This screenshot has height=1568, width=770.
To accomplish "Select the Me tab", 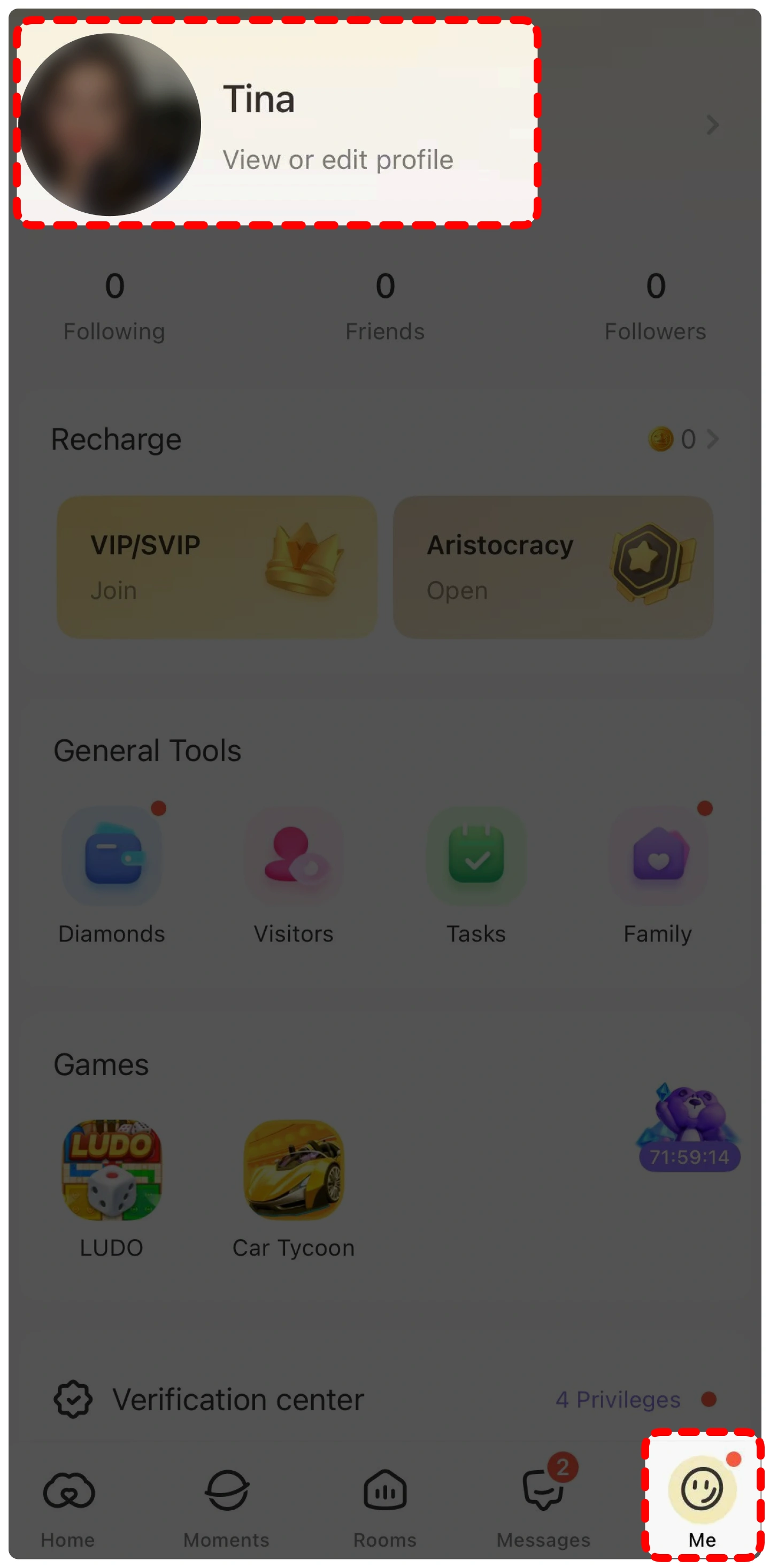I will coord(702,1501).
